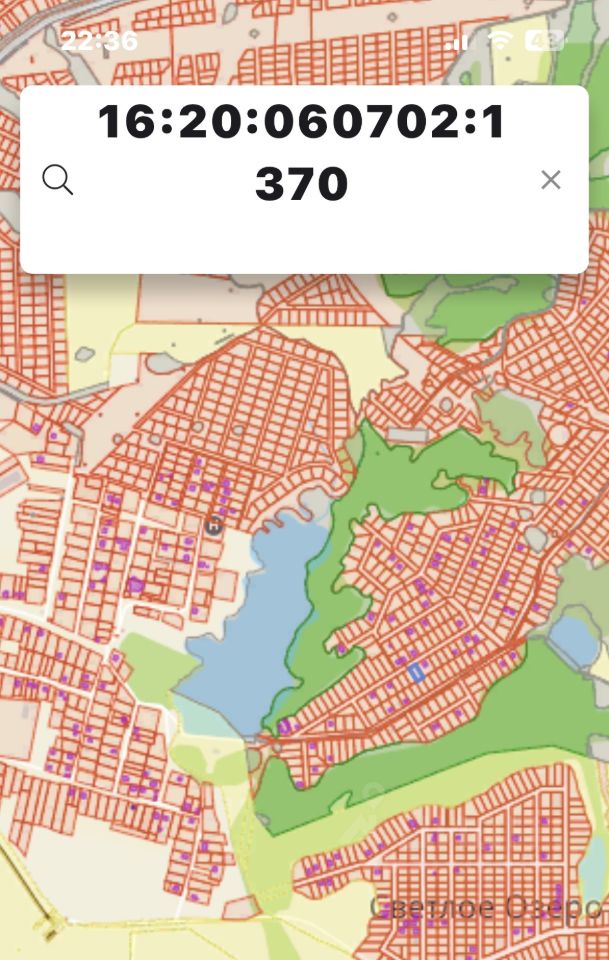Select the blue highlighted parcel on map
This screenshot has width=609, height=960.
(416, 673)
